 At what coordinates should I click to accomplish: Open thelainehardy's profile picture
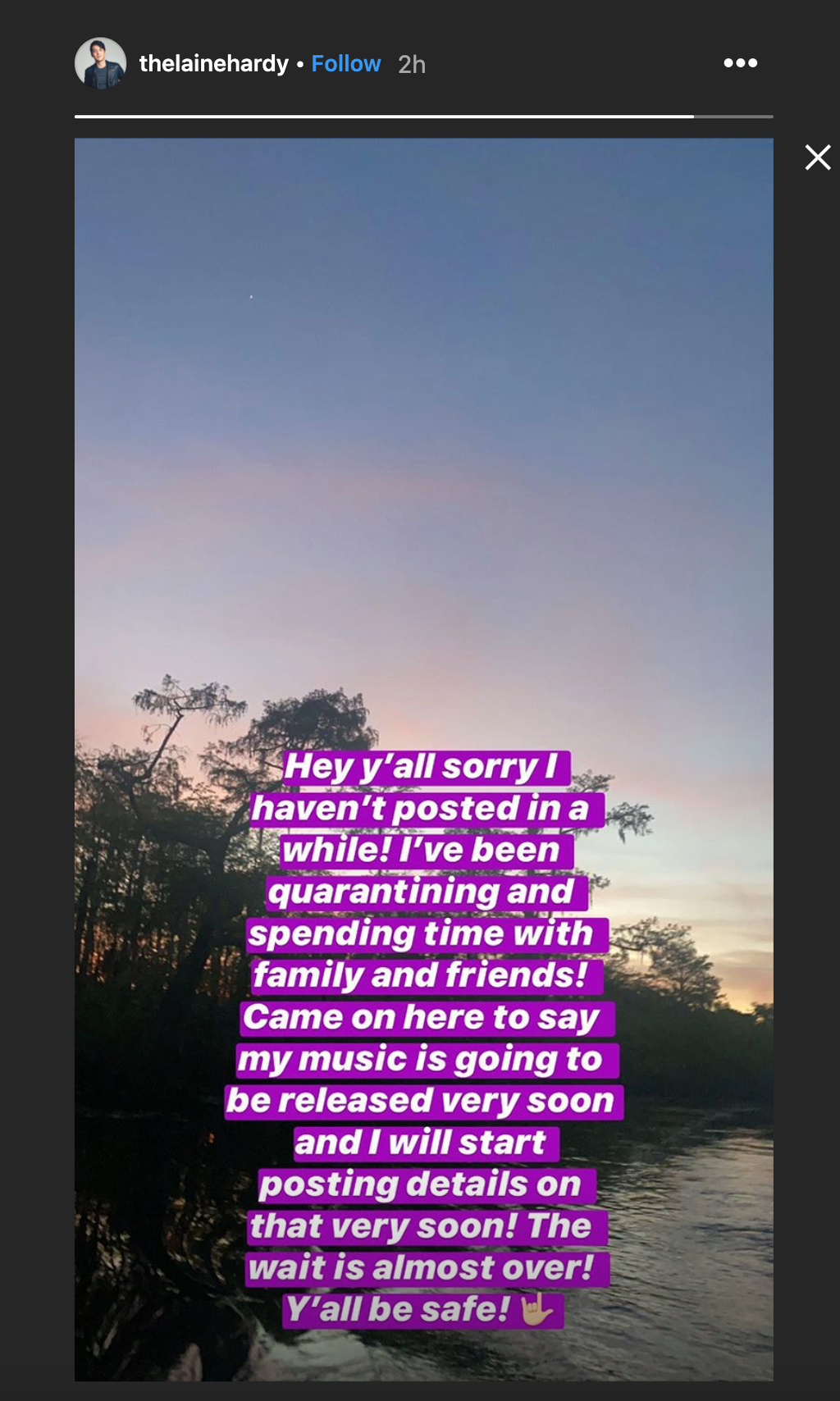tap(100, 63)
